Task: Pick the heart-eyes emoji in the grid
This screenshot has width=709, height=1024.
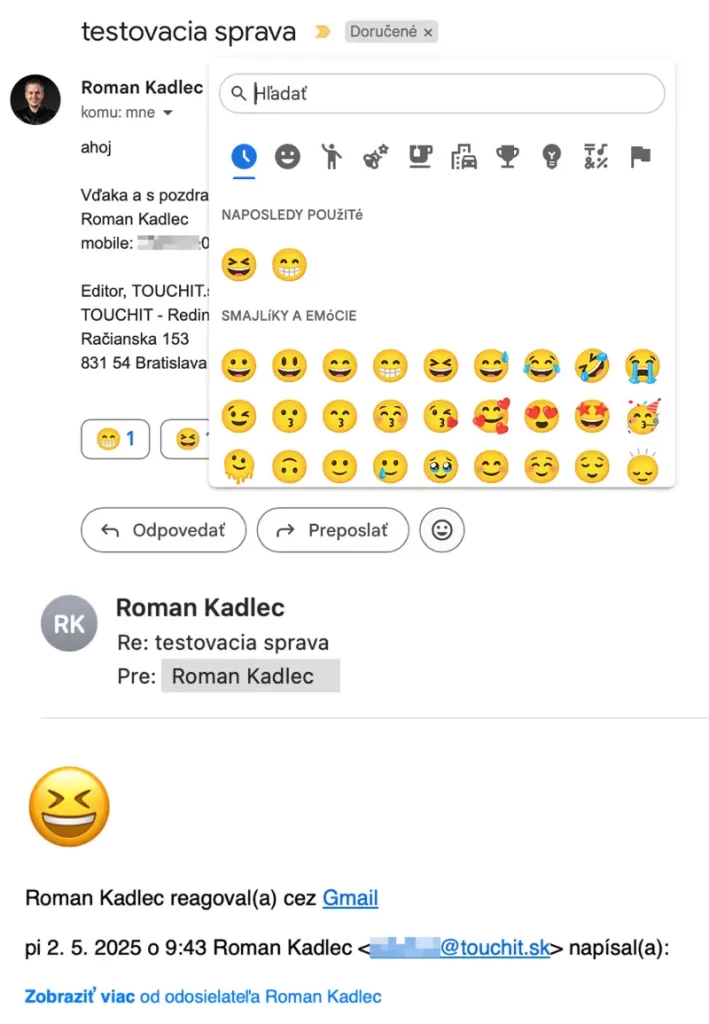Action: pyautogui.click(x=542, y=416)
